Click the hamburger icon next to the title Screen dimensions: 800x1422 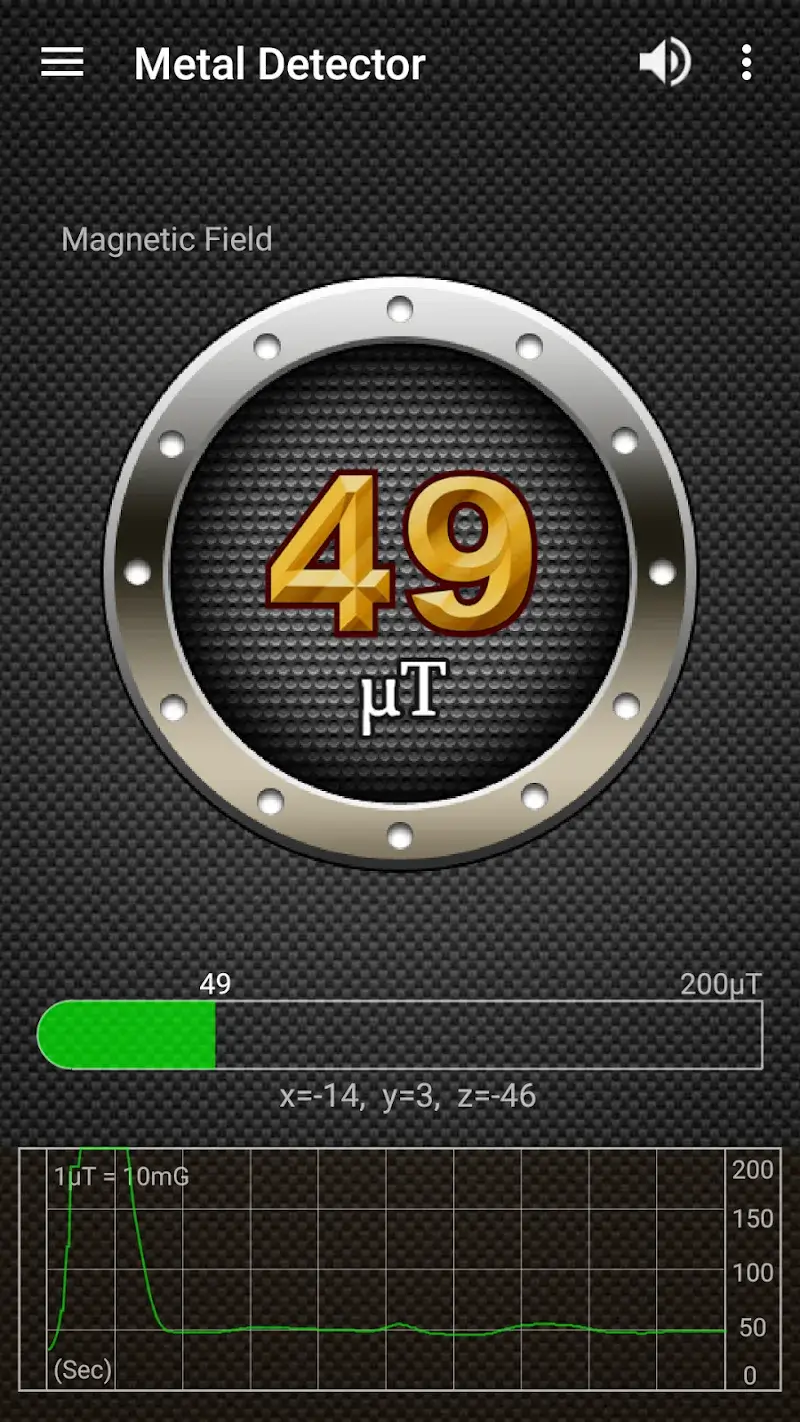[x=62, y=62]
